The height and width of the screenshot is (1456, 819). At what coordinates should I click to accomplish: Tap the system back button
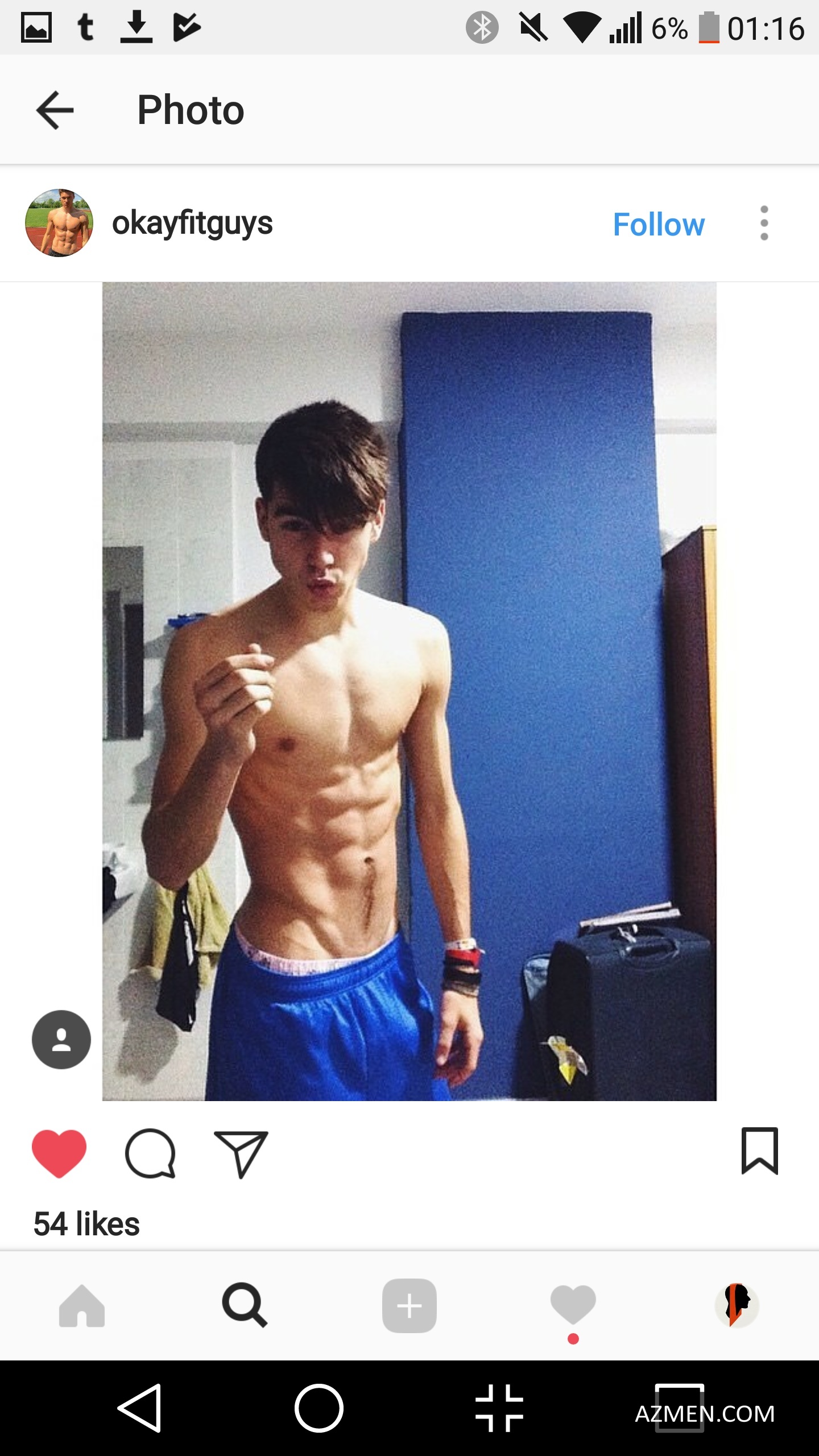[x=140, y=1408]
